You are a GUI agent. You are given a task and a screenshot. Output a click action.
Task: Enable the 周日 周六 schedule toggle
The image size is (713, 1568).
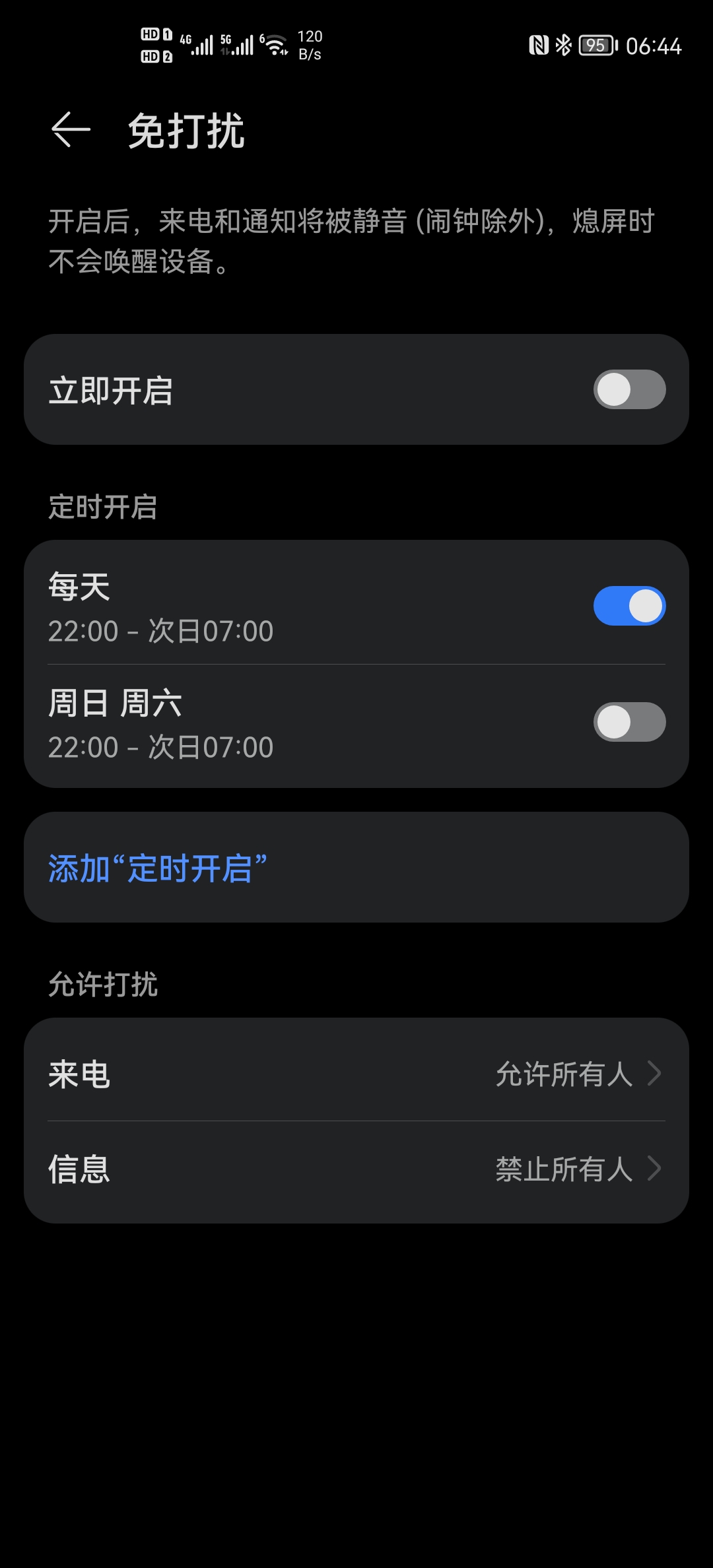(629, 721)
